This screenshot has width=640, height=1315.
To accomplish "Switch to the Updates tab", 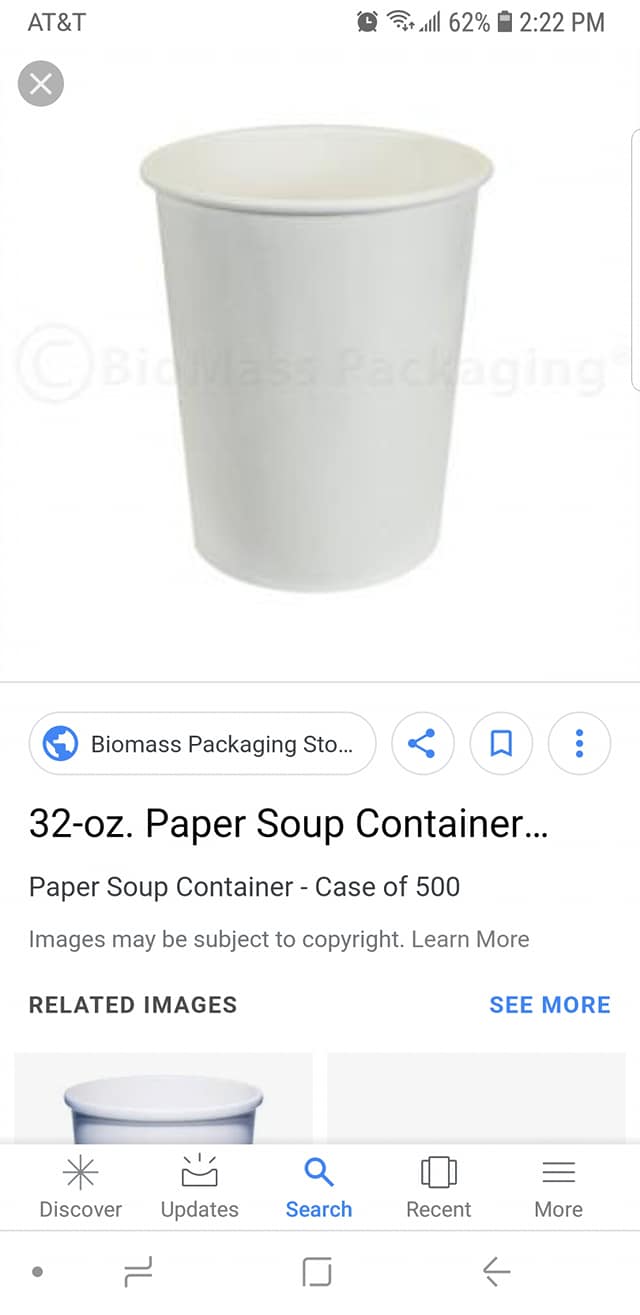I will click(200, 1188).
